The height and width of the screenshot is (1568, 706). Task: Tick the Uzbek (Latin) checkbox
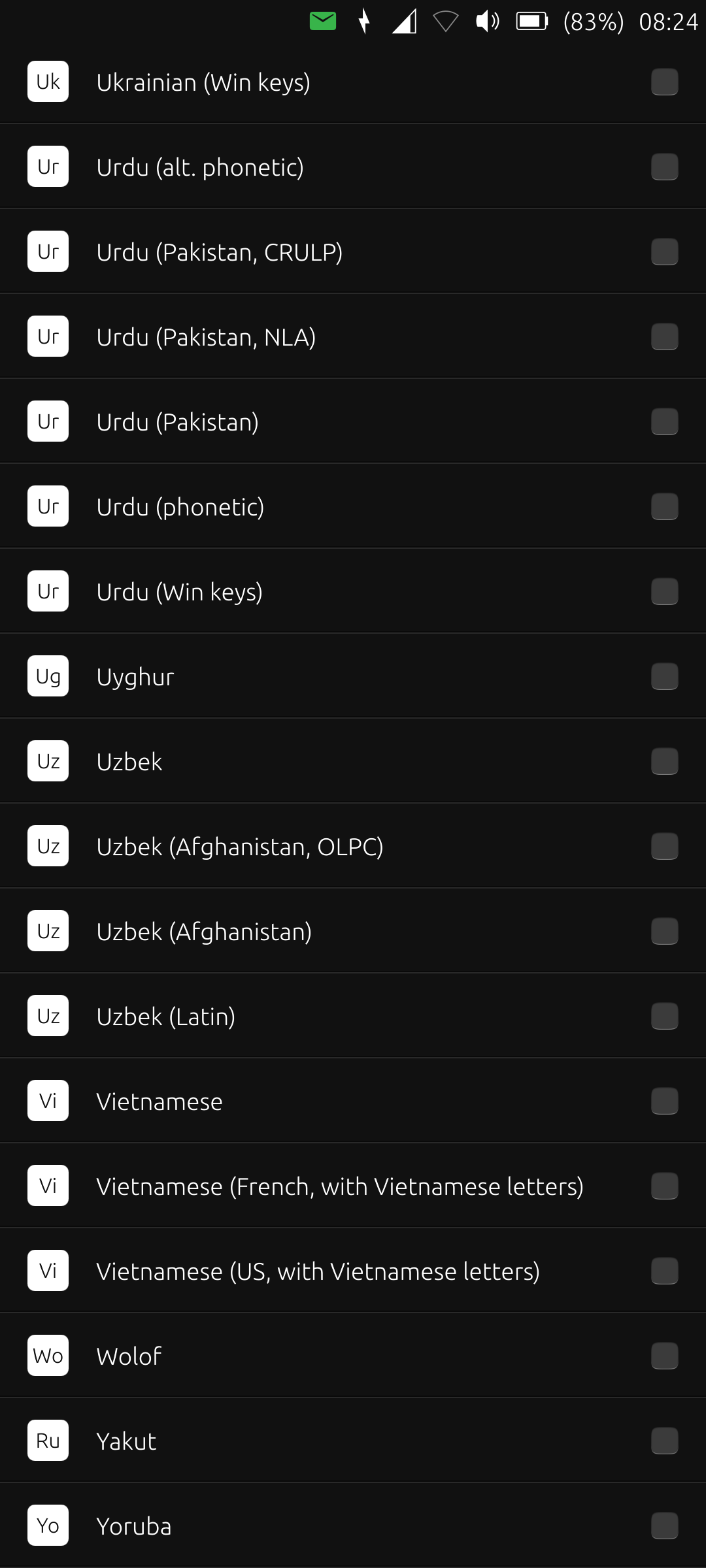[664, 1017]
